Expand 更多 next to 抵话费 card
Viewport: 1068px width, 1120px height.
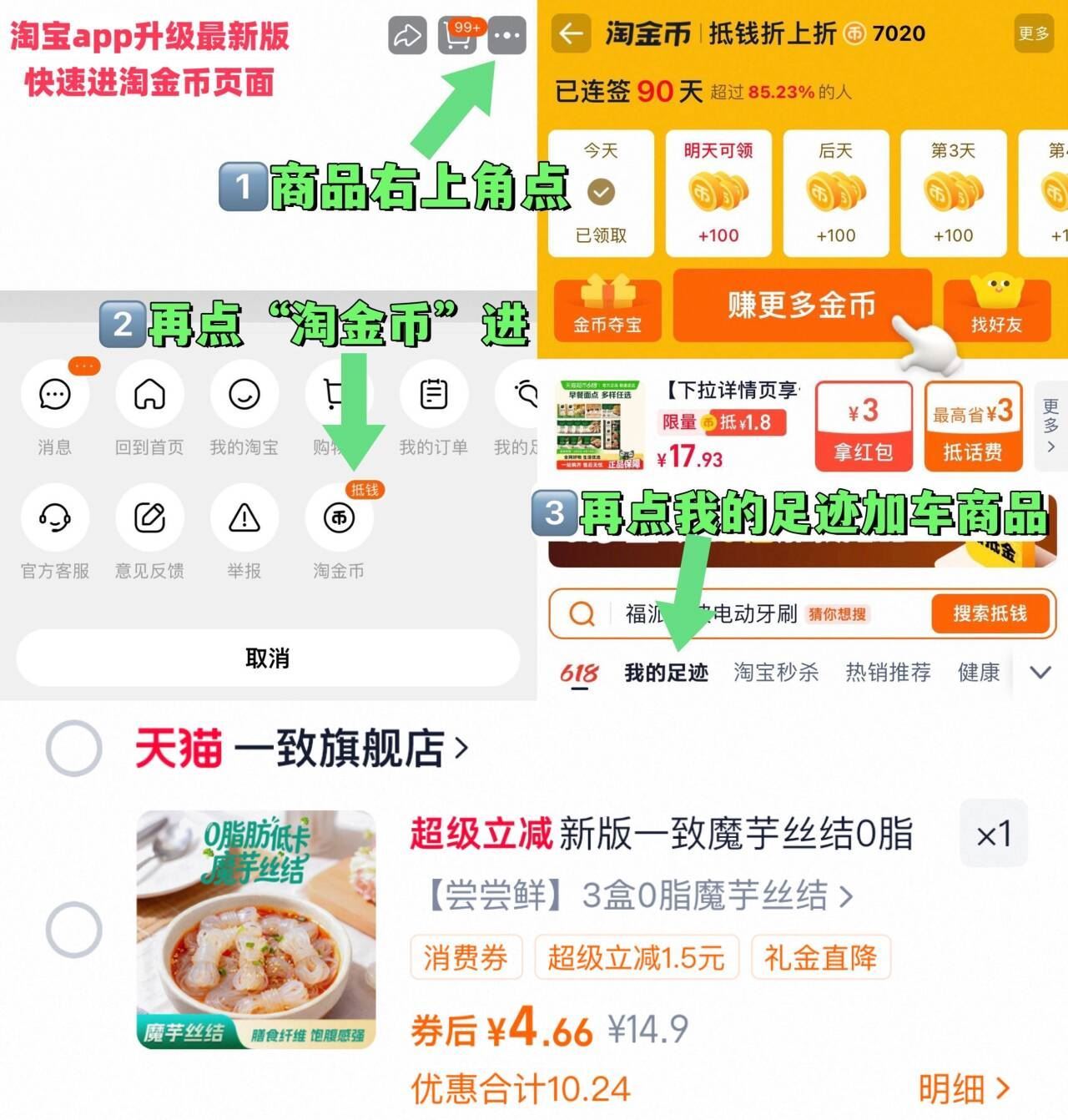click(1050, 426)
